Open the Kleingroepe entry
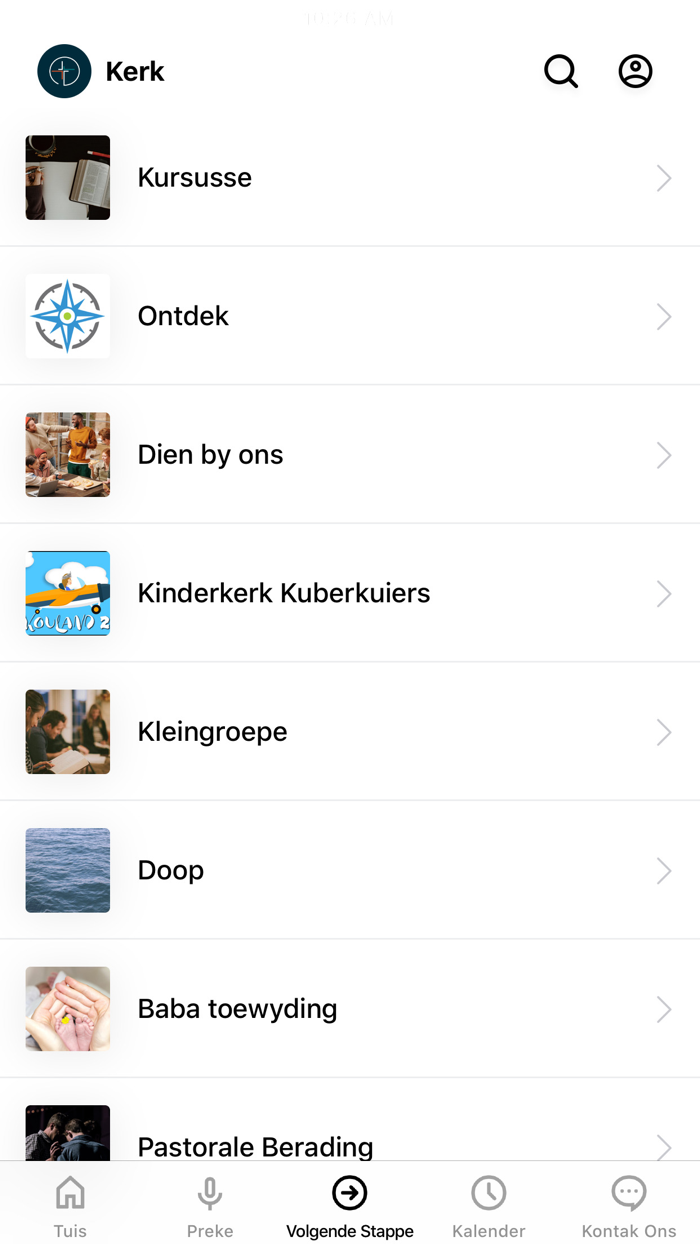Screen dimensions: 700x1244 [350, 732]
